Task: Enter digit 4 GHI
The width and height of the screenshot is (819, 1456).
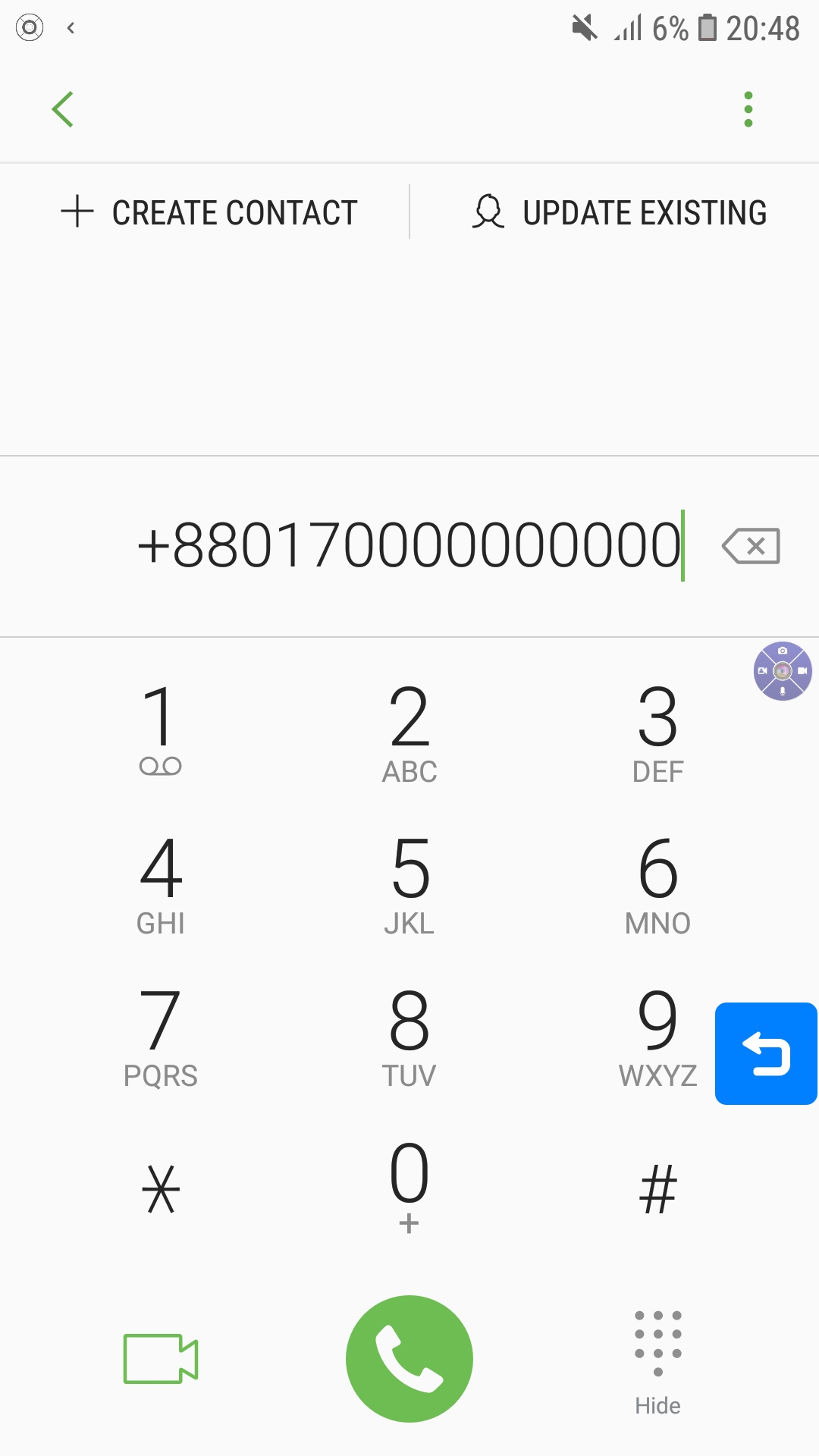Action: point(161,883)
